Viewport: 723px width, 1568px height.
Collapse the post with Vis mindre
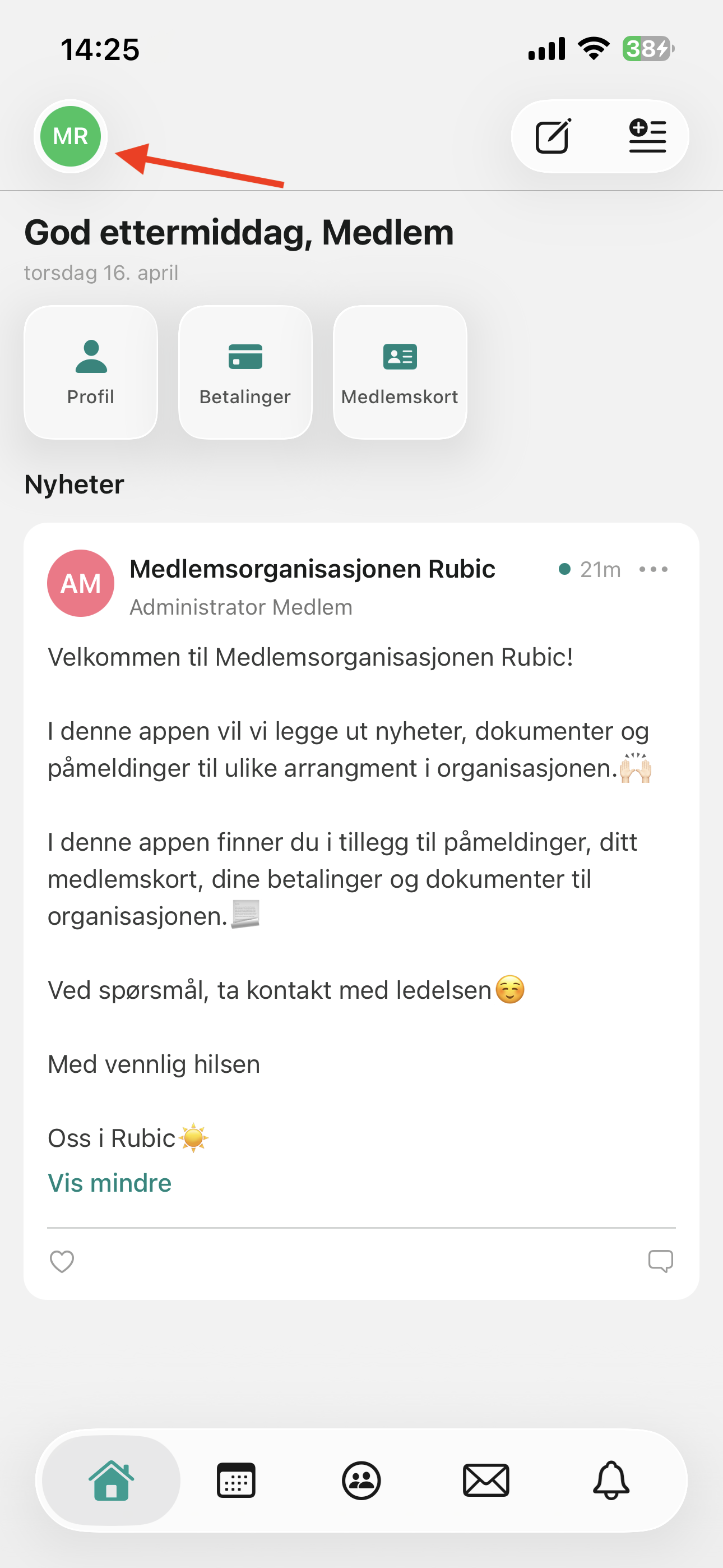[x=109, y=1183]
